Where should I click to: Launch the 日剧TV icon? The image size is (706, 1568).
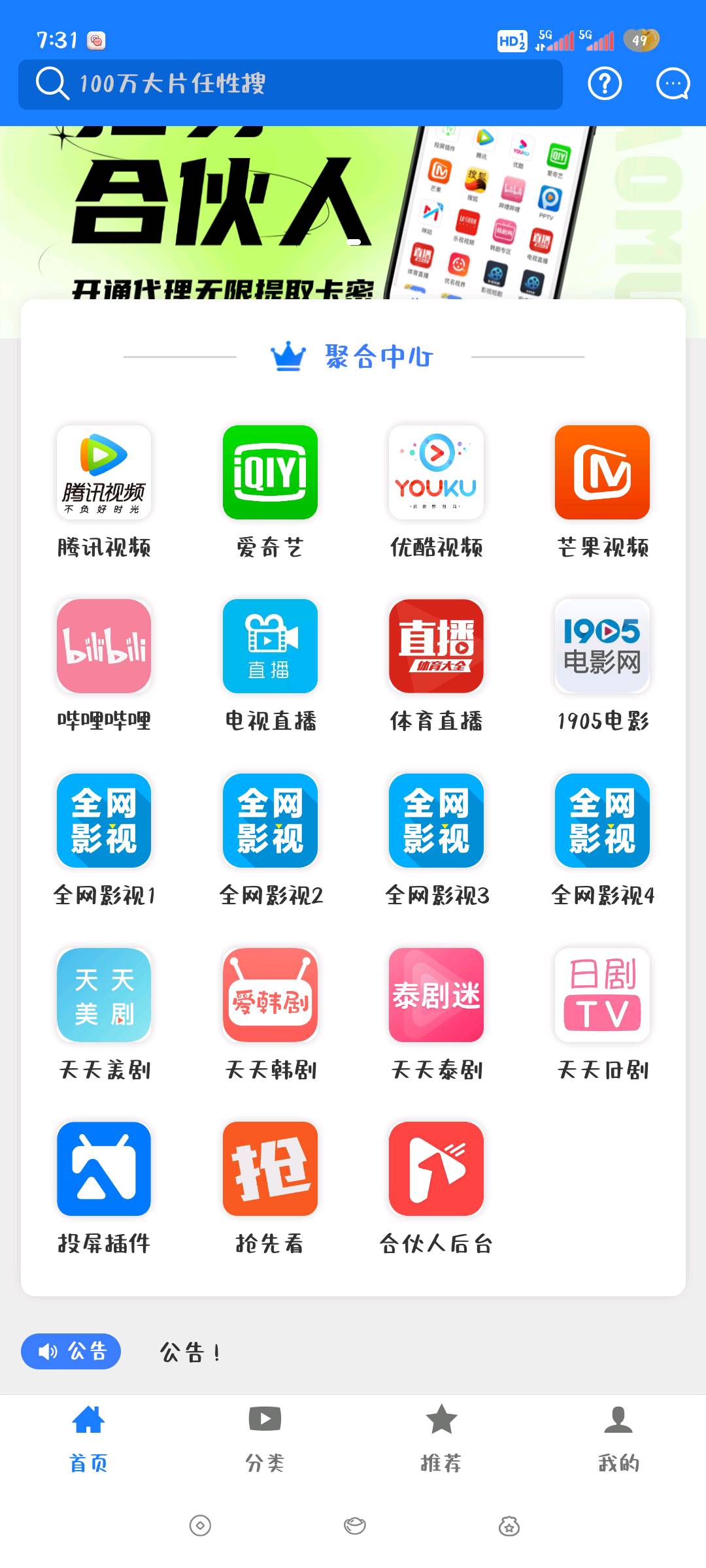tap(601, 996)
